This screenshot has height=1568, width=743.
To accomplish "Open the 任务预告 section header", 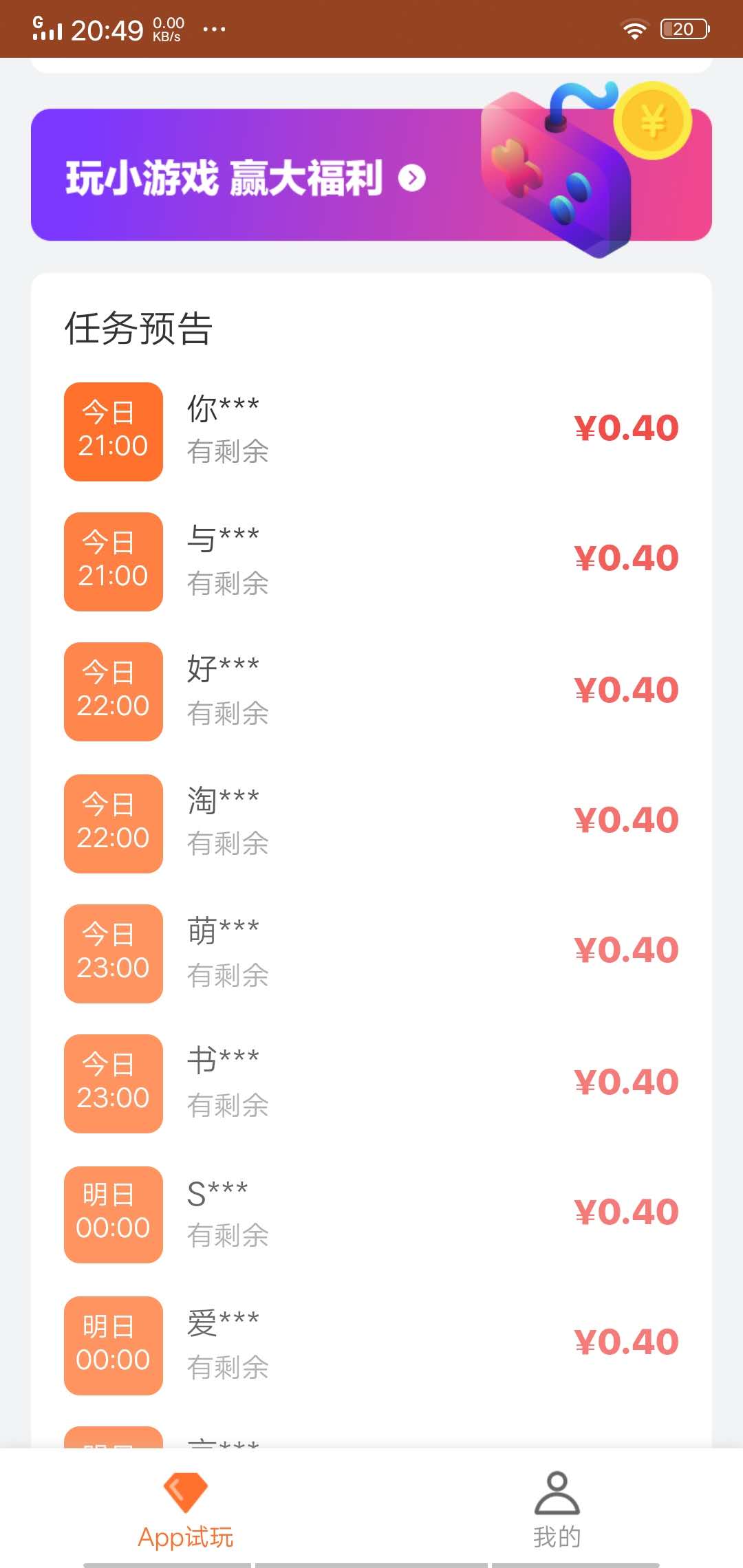I will pyautogui.click(x=138, y=329).
